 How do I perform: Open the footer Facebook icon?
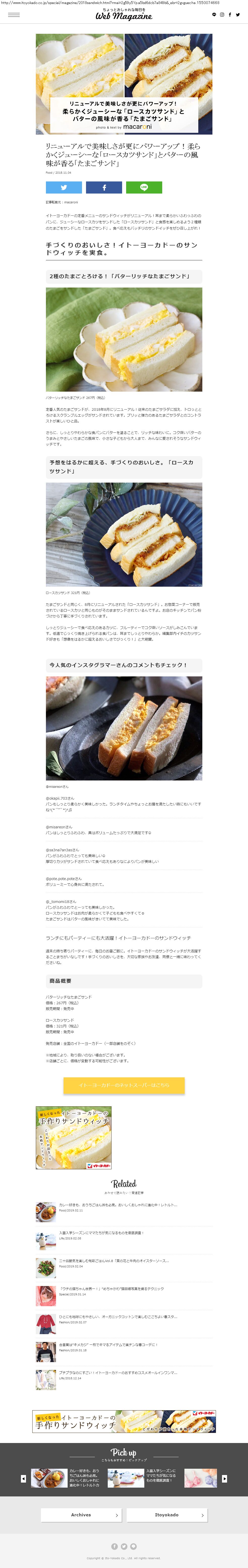click(115, 1546)
